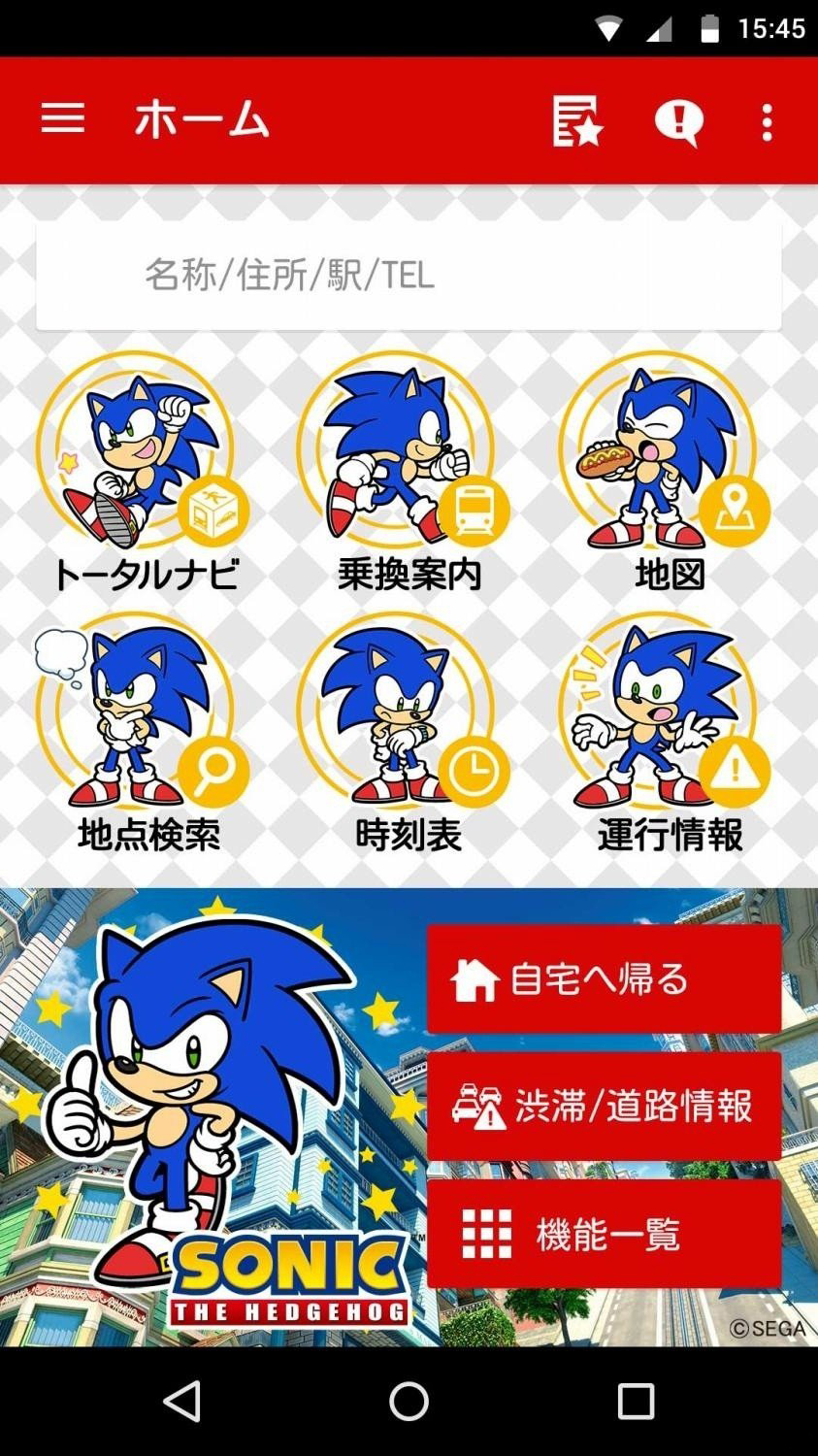The image size is (818, 1456).
Task: Open the overflow menu
Action: coord(767,122)
